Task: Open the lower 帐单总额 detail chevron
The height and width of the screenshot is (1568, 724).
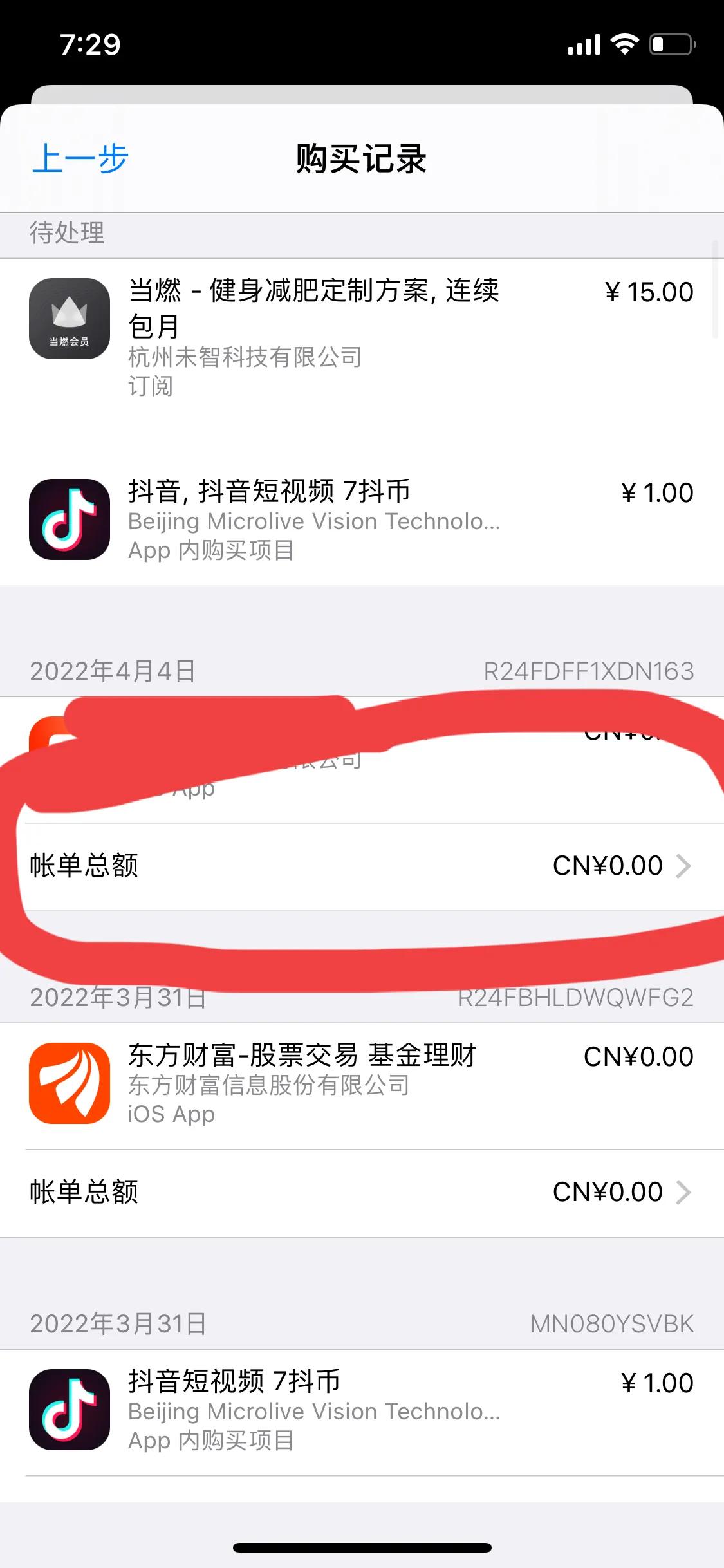Action: (685, 1192)
